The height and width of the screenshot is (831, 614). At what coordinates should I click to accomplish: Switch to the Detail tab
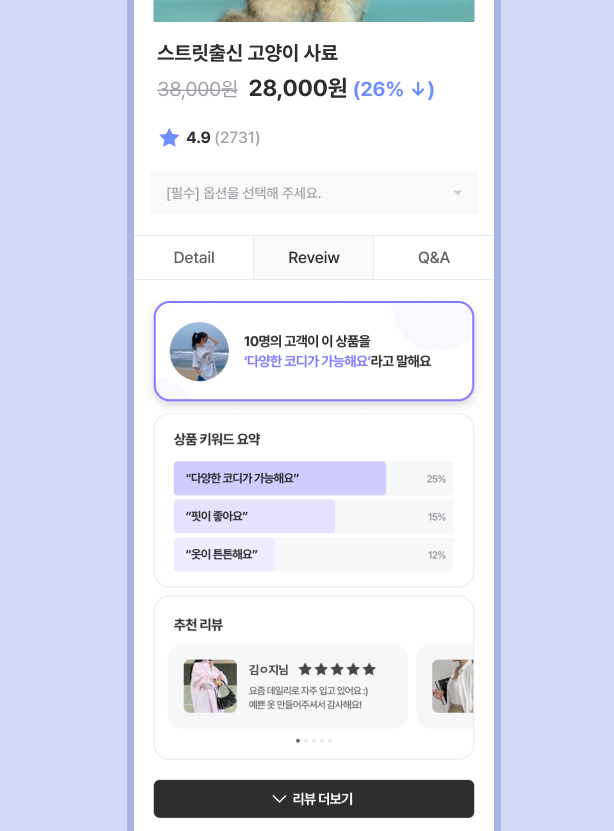click(194, 258)
